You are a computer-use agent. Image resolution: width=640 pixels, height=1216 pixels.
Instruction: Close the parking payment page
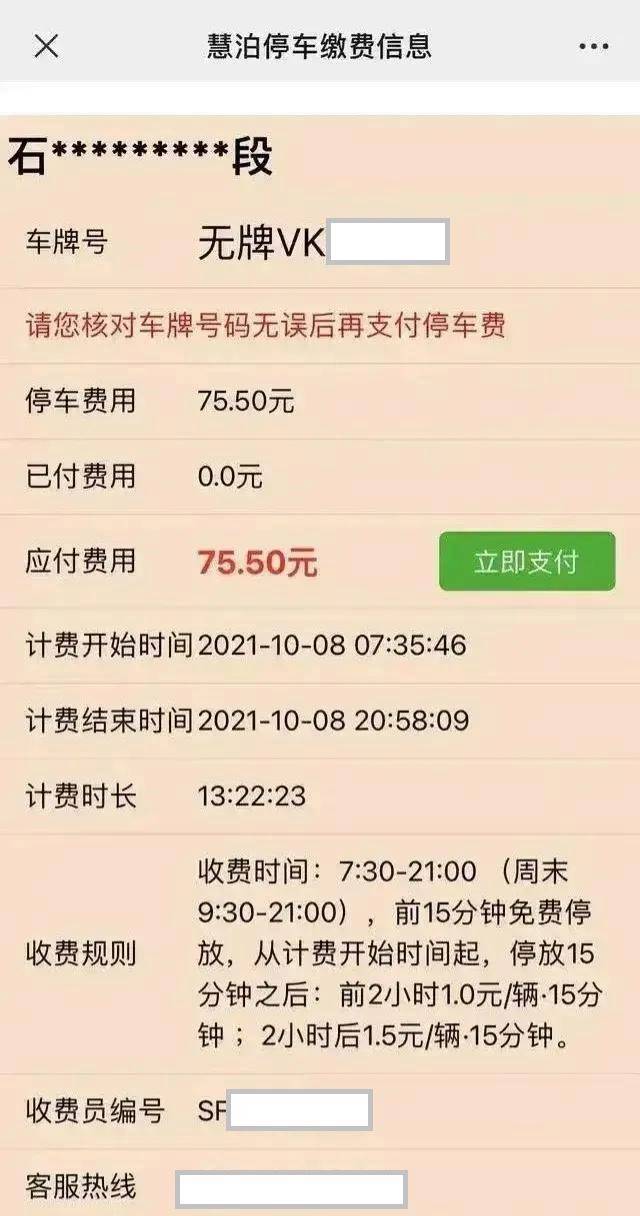pos(47,46)
